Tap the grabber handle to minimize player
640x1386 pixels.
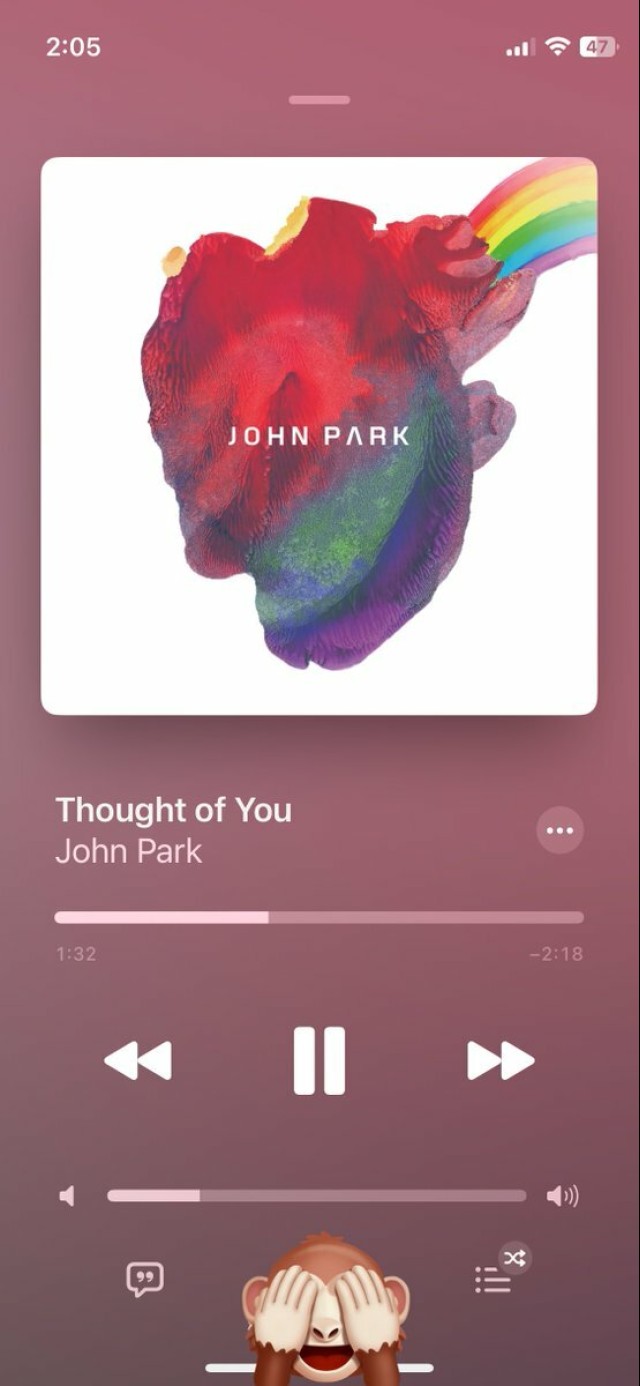(319, 100)
